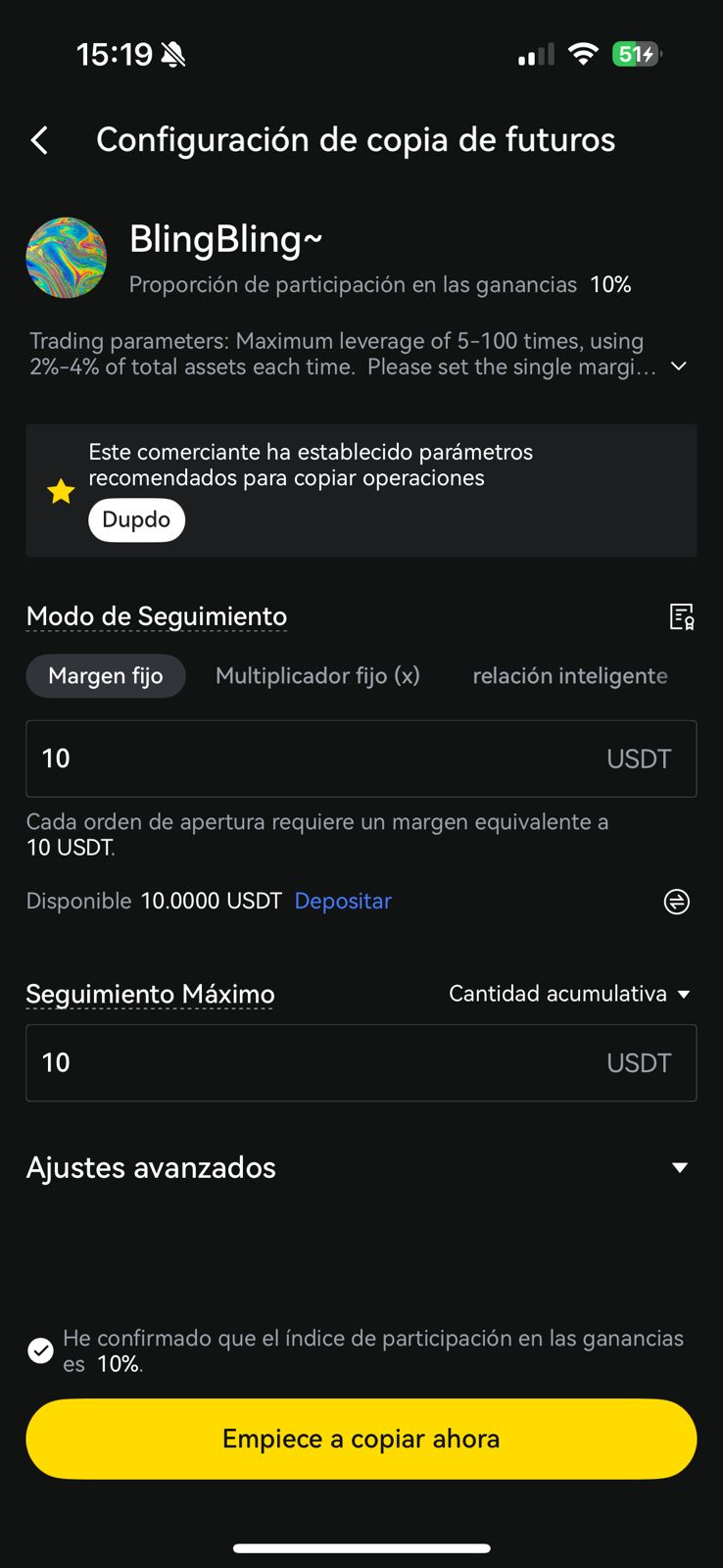Tap Empiece a copiar ahora
This screenshot has height=1568, width=723.
[x=361, y=1439]
